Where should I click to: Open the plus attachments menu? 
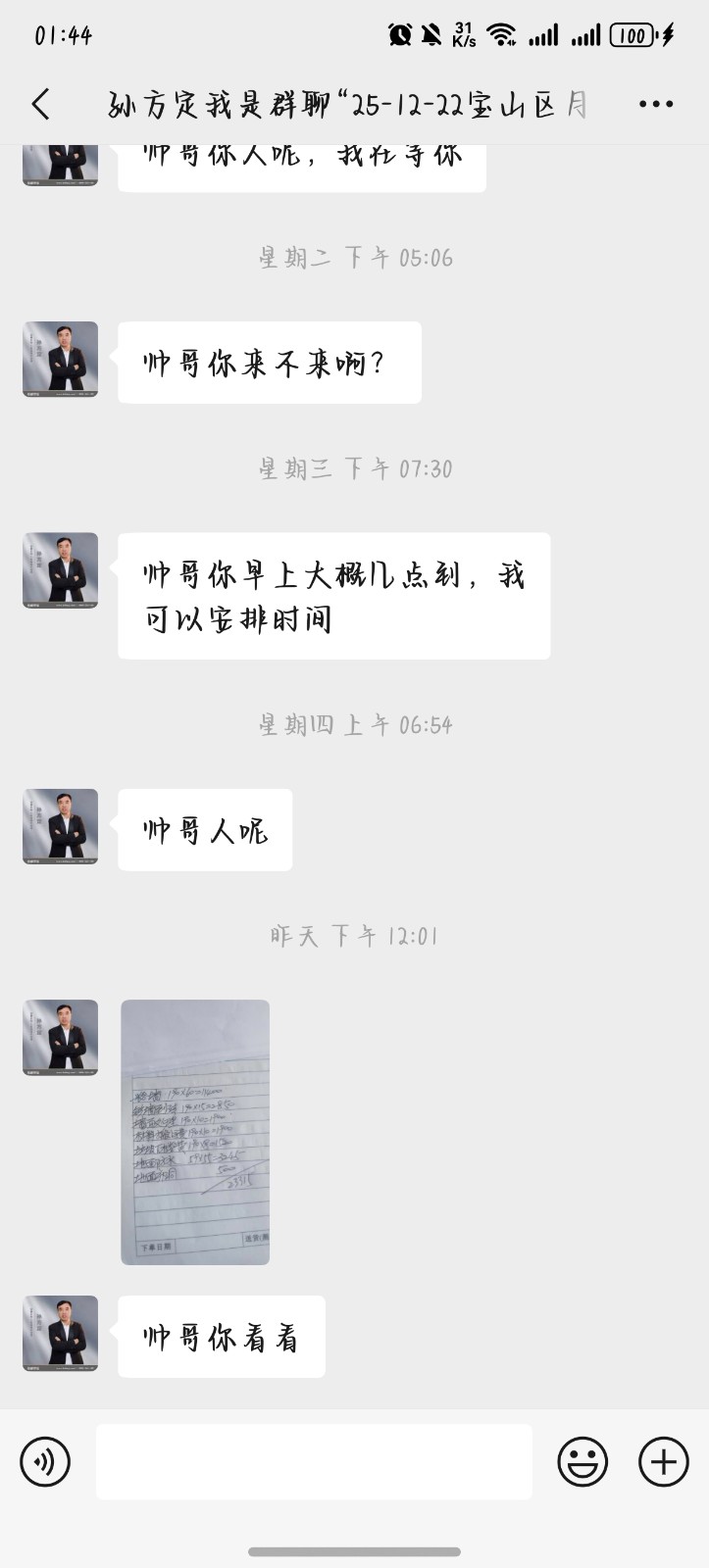(664, 1462)
